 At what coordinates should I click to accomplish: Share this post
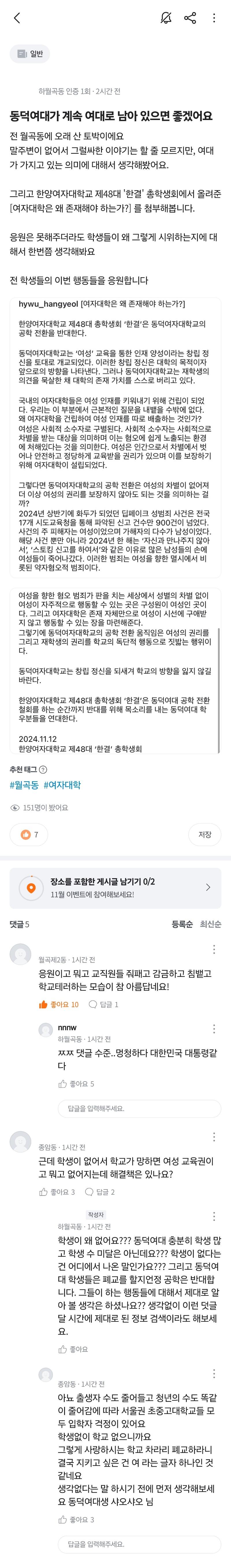[x=190, y=18]
